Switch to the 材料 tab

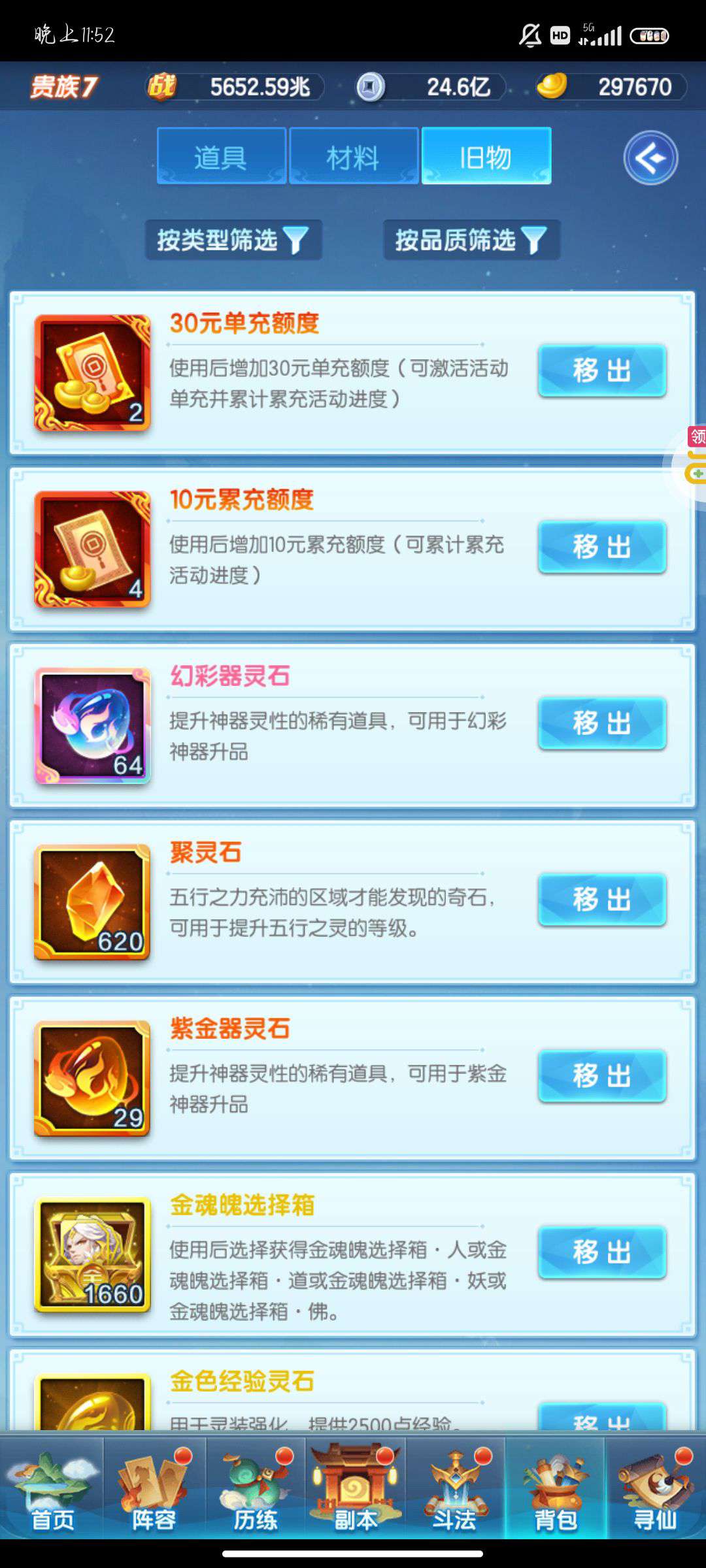(x=354, y=157)
